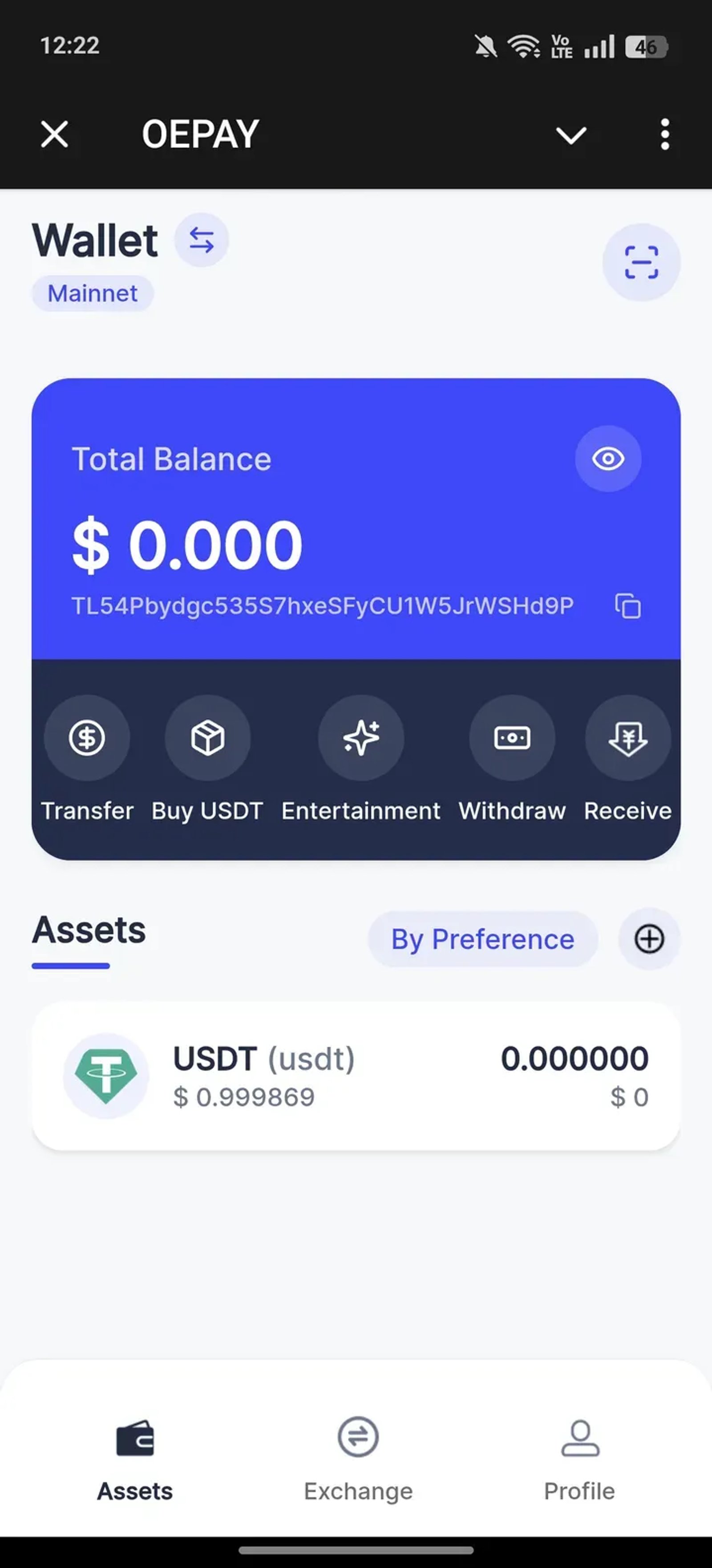This screenshot has height=1568, width=712.
Task: Tap the wallet switch icon beside Wallet
Action: coord(202,240)
